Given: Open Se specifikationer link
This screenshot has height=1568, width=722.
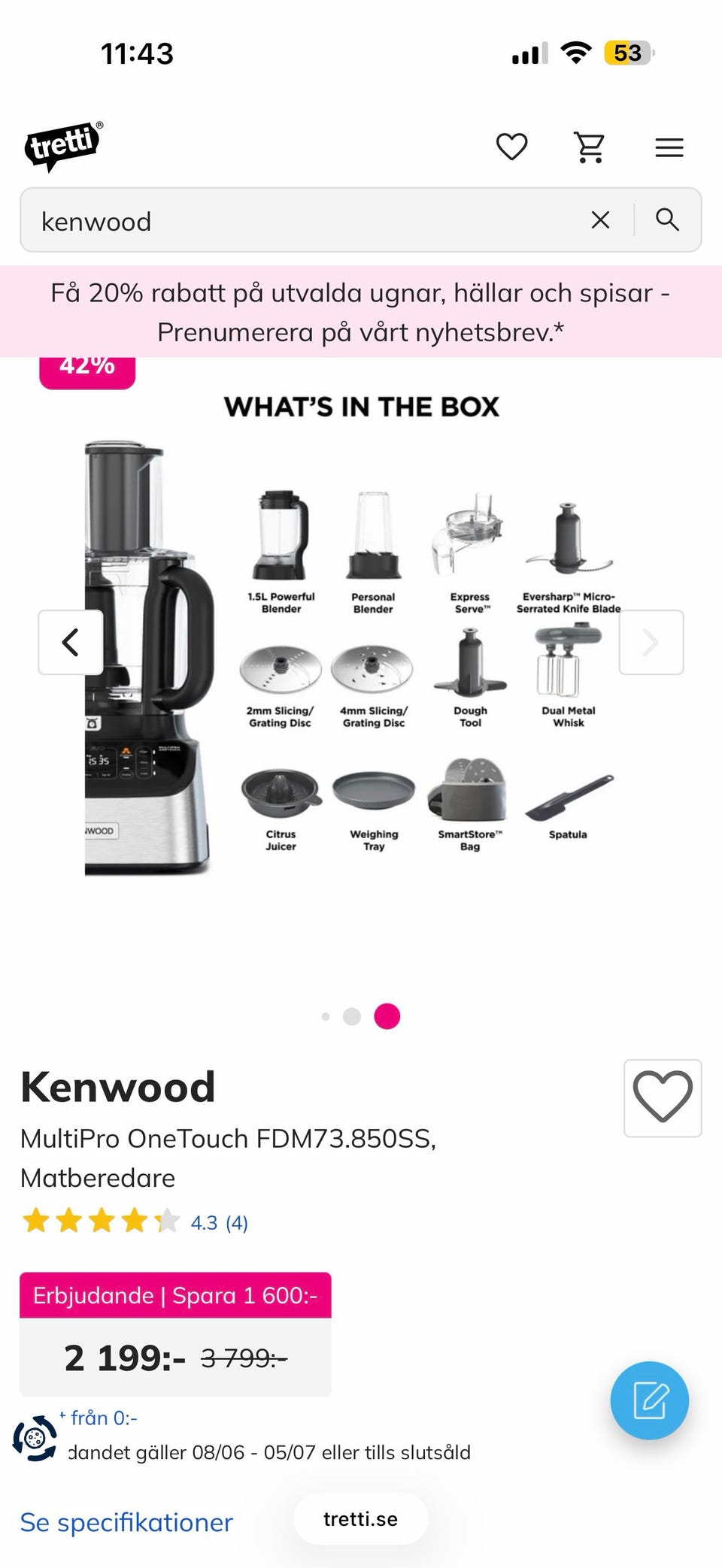Looking at the screenshot, I should (x=126, y=1522).
